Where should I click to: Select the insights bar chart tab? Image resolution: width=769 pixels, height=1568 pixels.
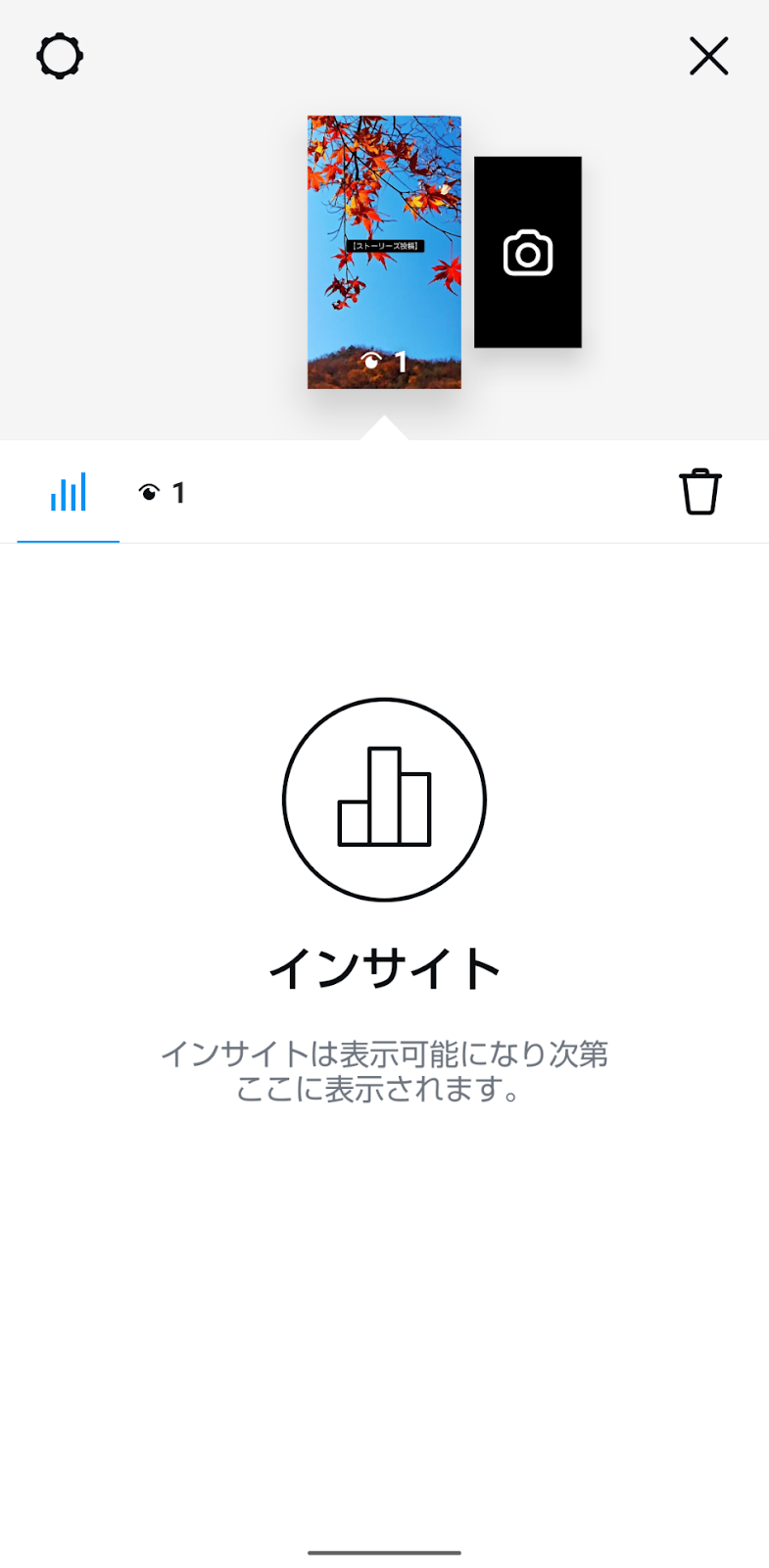pos(69,492)
